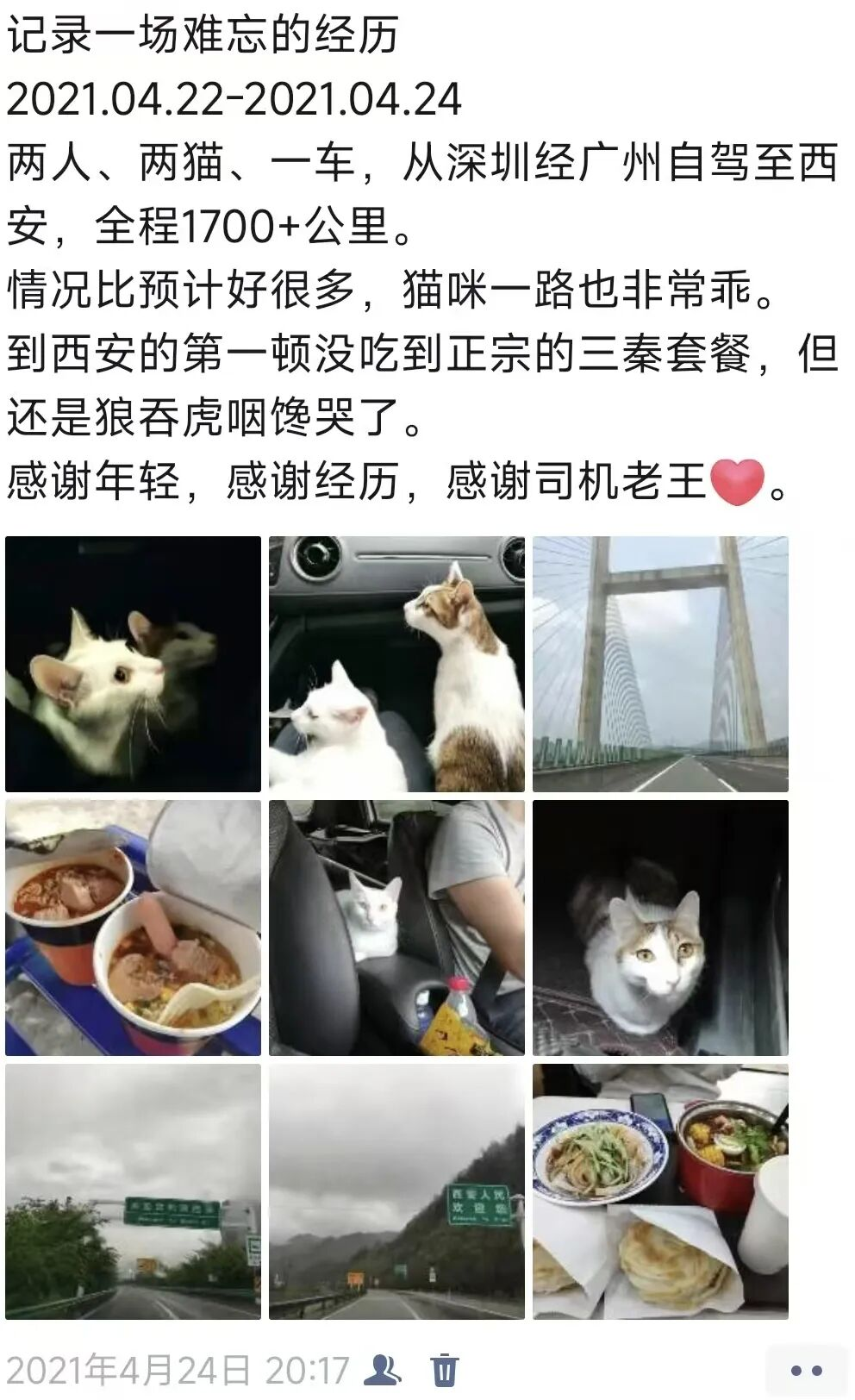Viewport: 855px width, 1400px height.
Task: View photo of white cat beside driver
Action: 396,928
